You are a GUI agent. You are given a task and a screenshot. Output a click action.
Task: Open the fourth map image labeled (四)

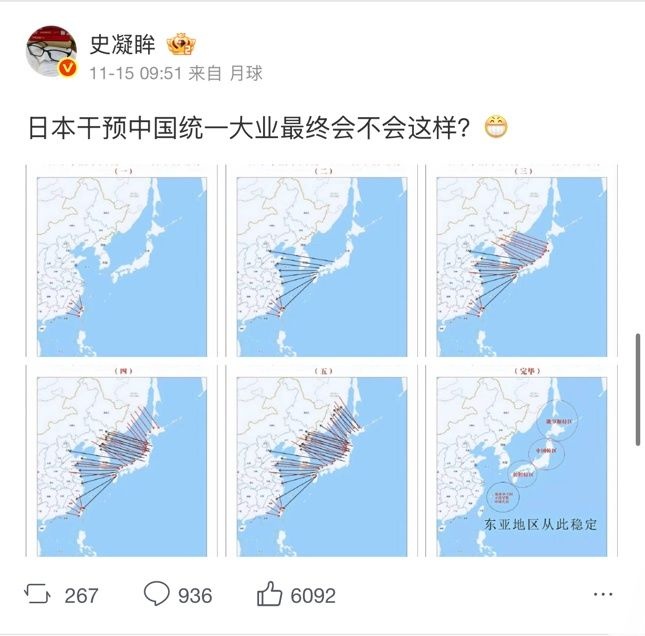pyautogui.click(x=122, y=460)
